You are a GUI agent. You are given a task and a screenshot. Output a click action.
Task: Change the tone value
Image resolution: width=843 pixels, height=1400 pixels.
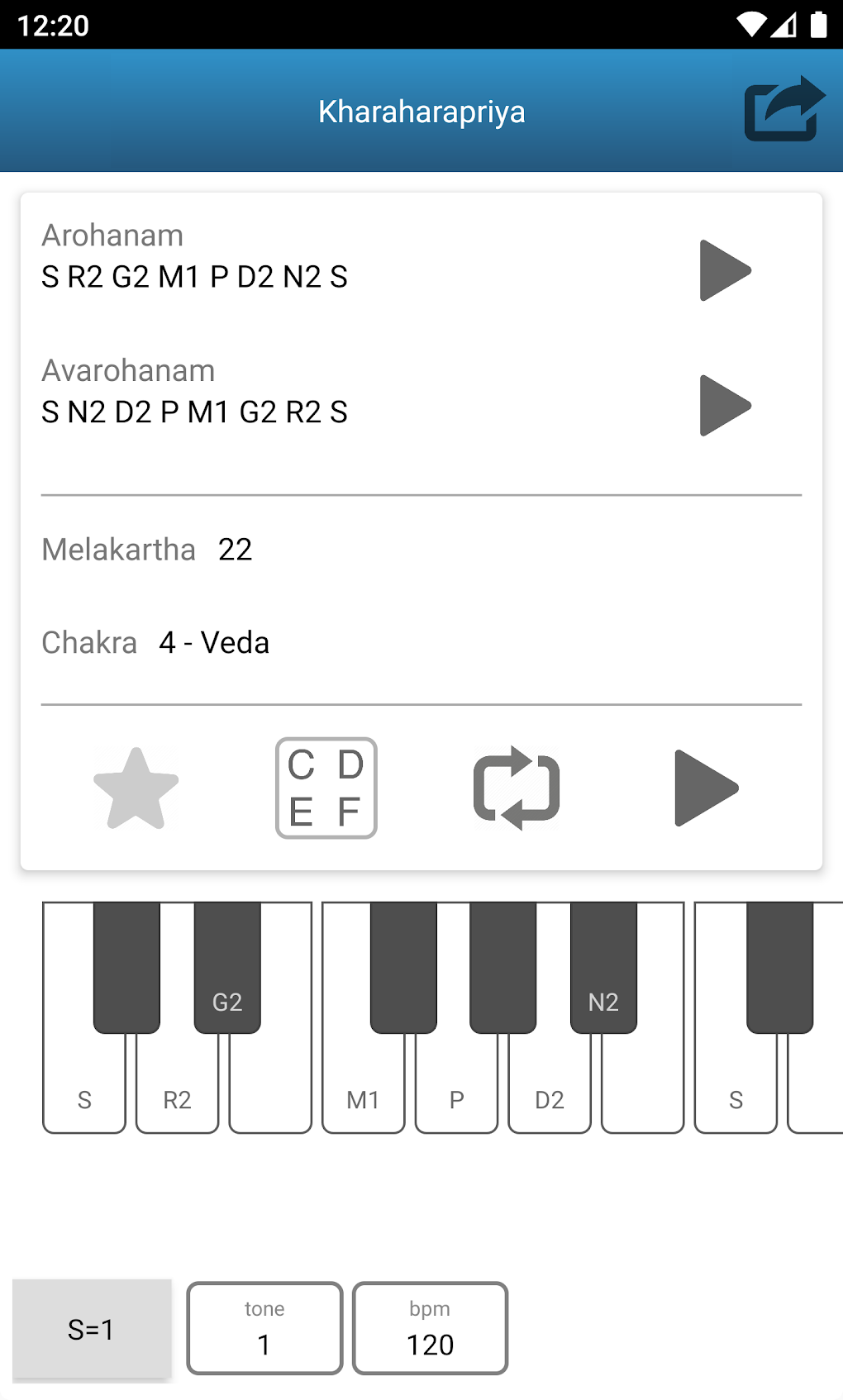tap(264, 1329)
